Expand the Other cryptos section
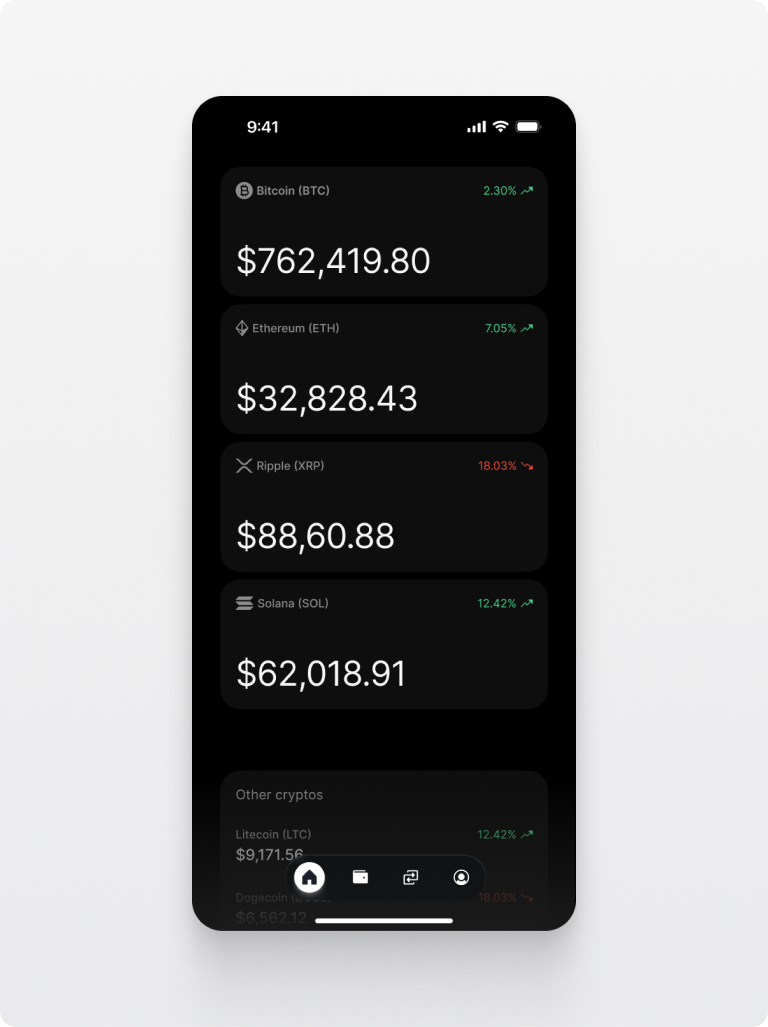 coord(280,795)
